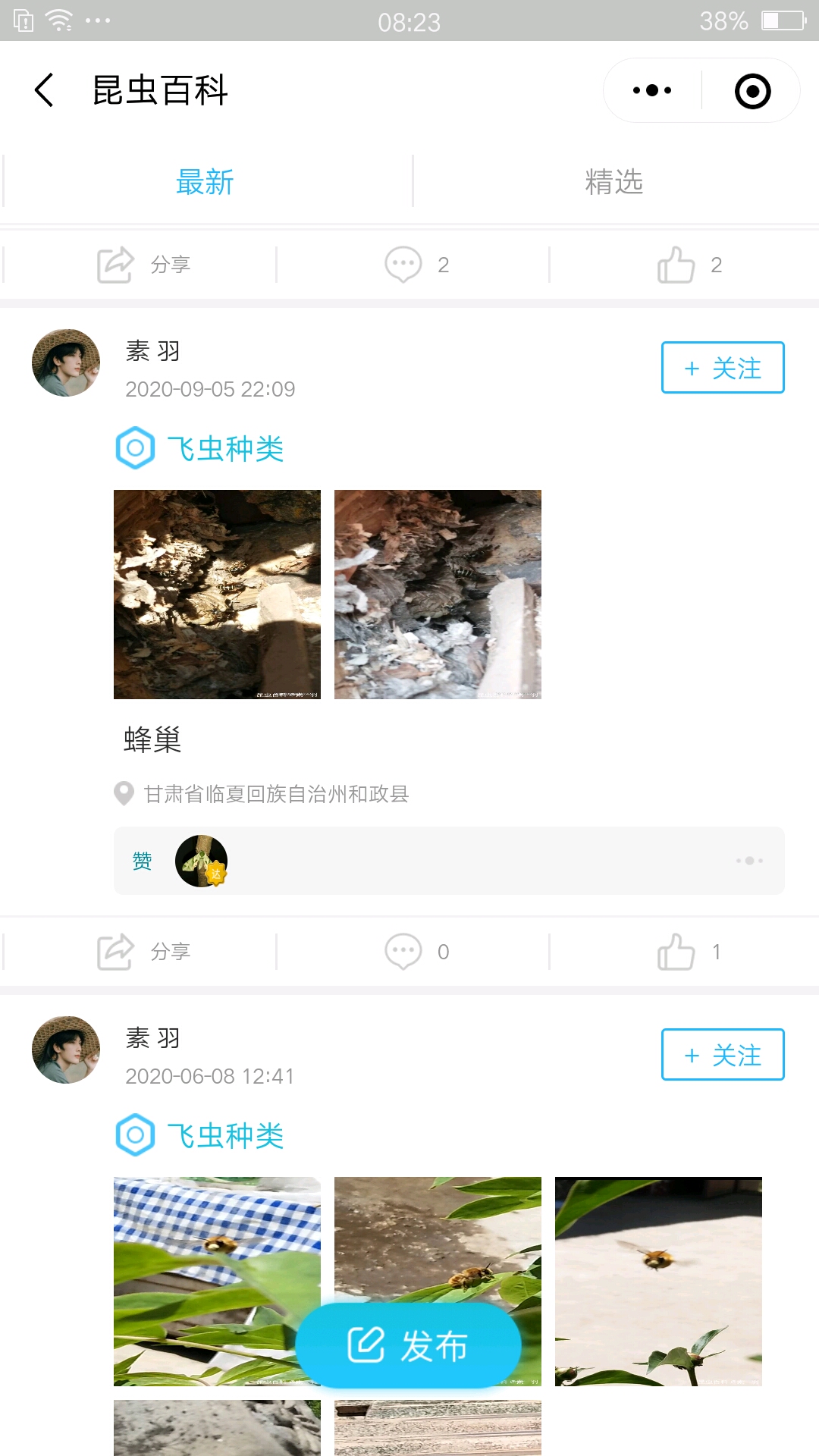Open the mini program more options menu
The image size is (819, 1456).
[652, 90]
